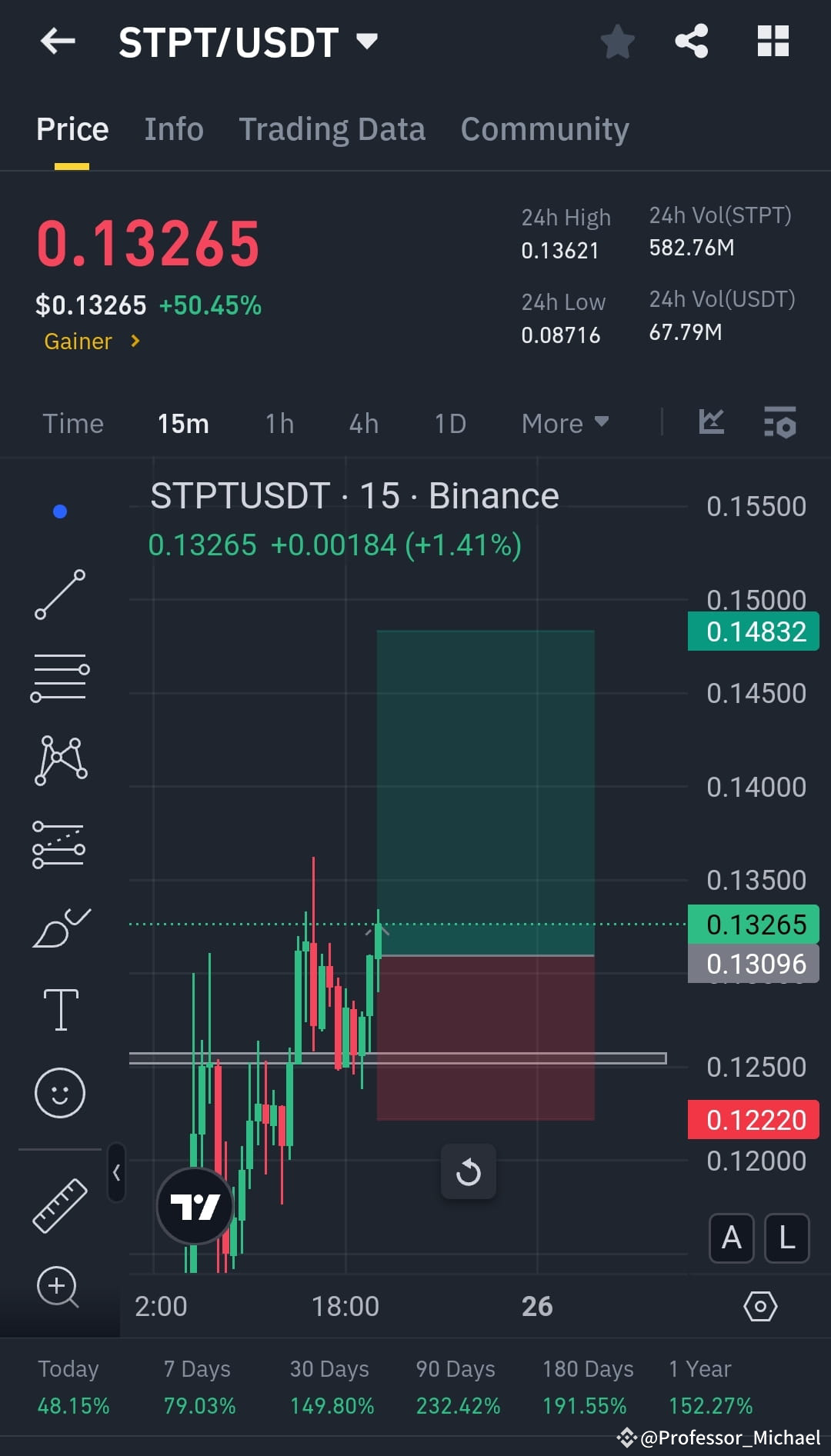Open the emoji sticker tool
The width and height of the screenshot is (831, 1456).
click(60, 1092)
